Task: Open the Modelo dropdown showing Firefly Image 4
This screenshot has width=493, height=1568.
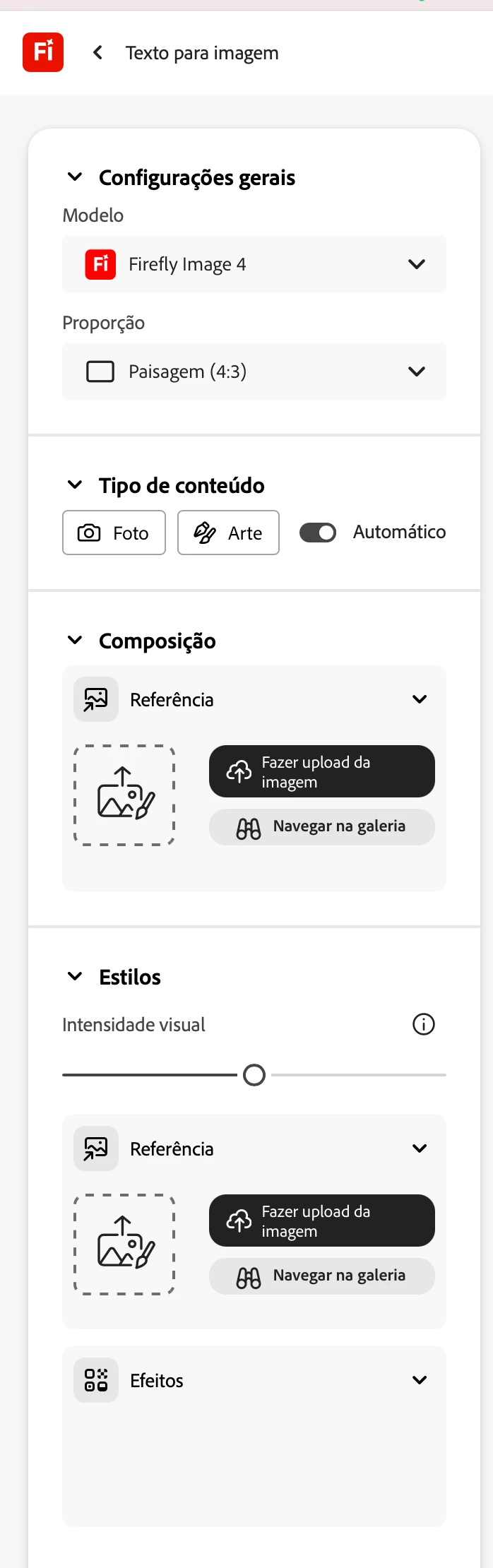Action: point(254,264)
